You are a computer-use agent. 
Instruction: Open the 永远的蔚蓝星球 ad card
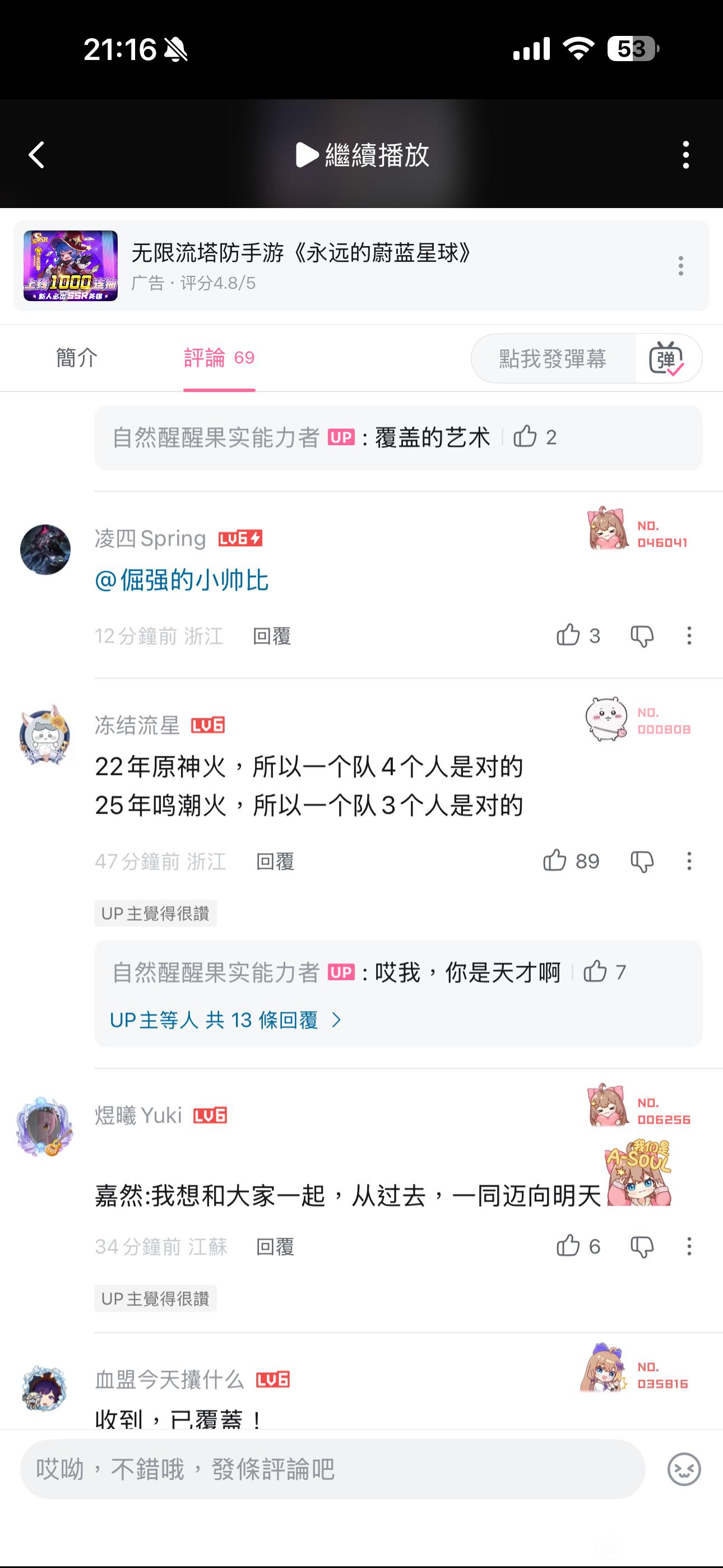pos(361,266)
